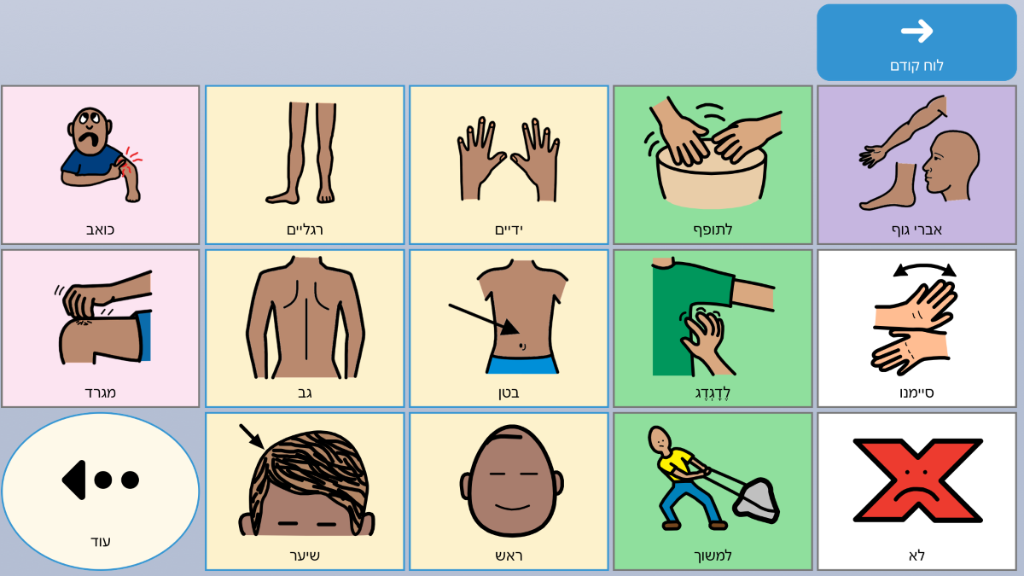Tap the pull tile (למשוך)

tap(712, 491)
